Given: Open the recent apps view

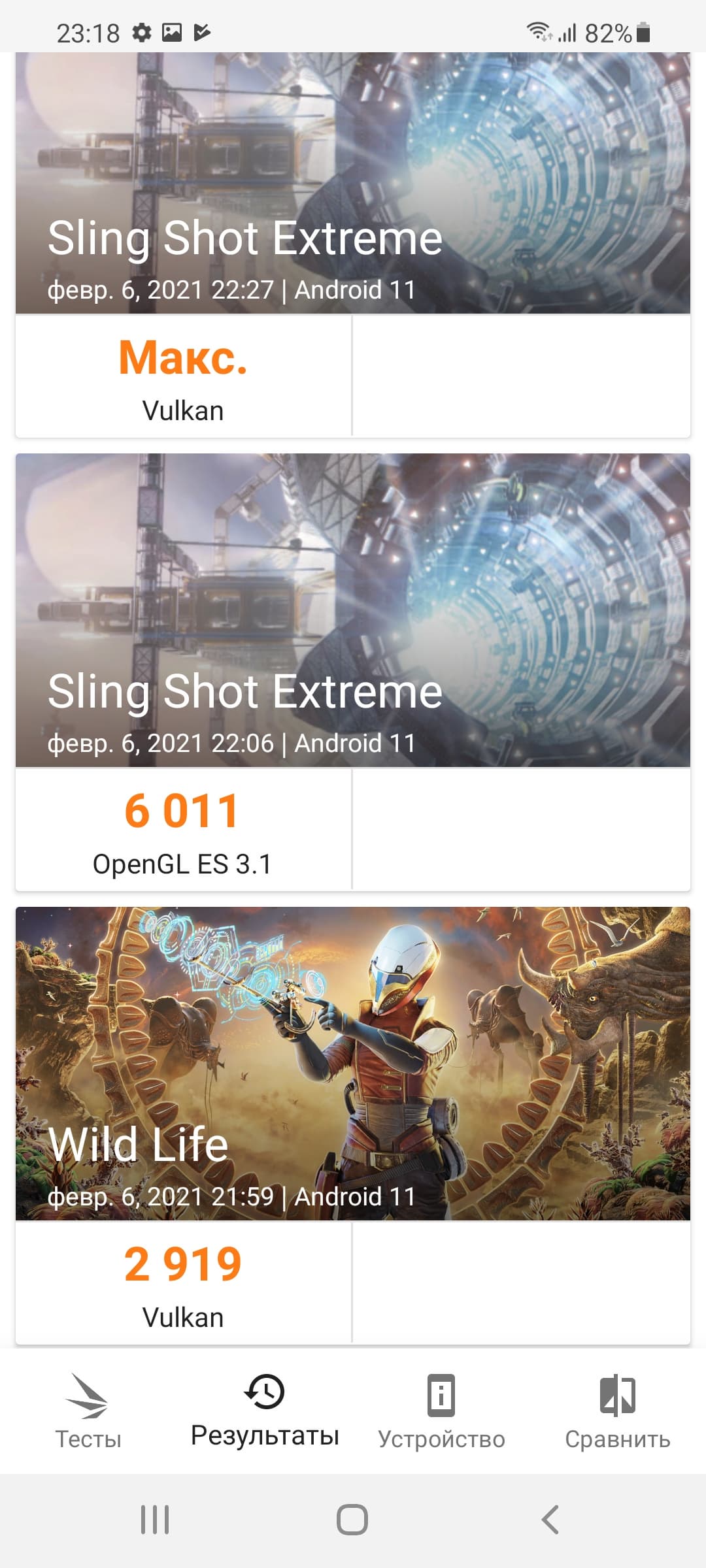Looking at the screenshot, I should 155,1520.
